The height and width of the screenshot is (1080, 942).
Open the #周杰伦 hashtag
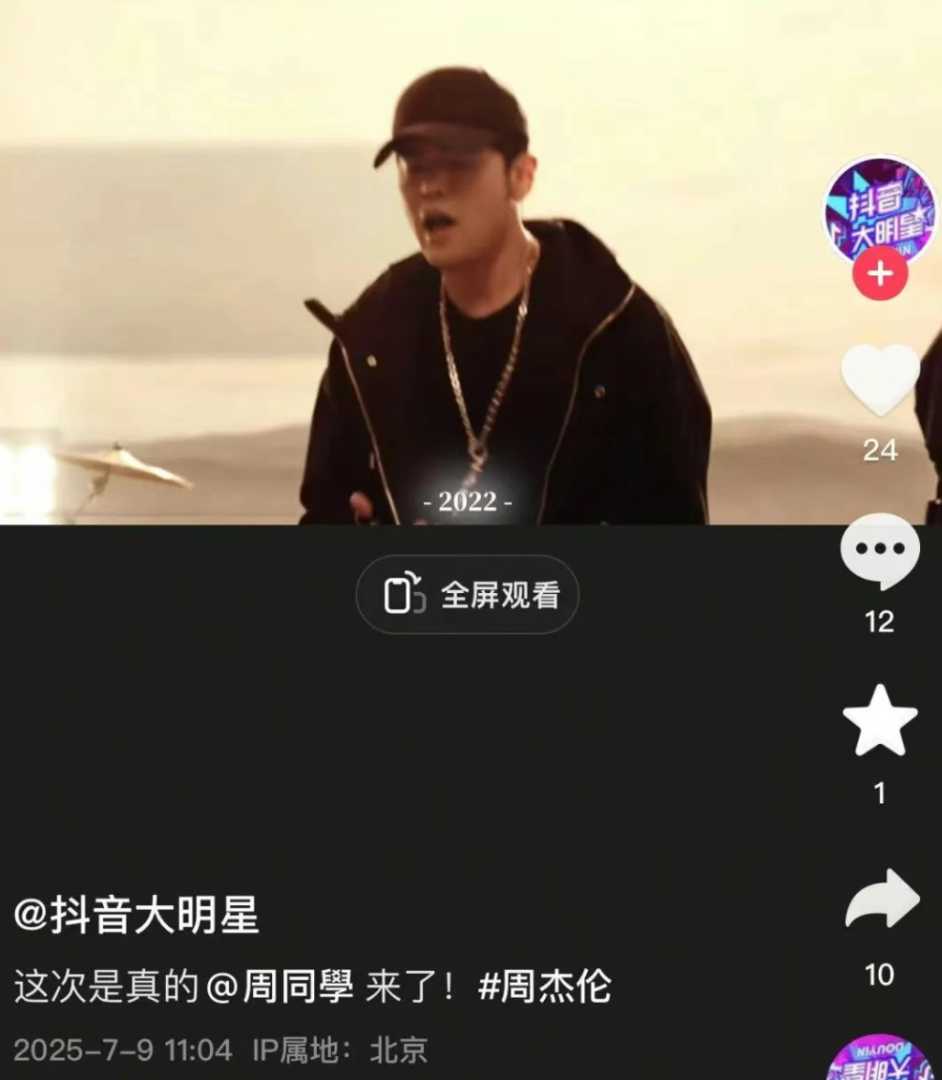pos(545,987)
